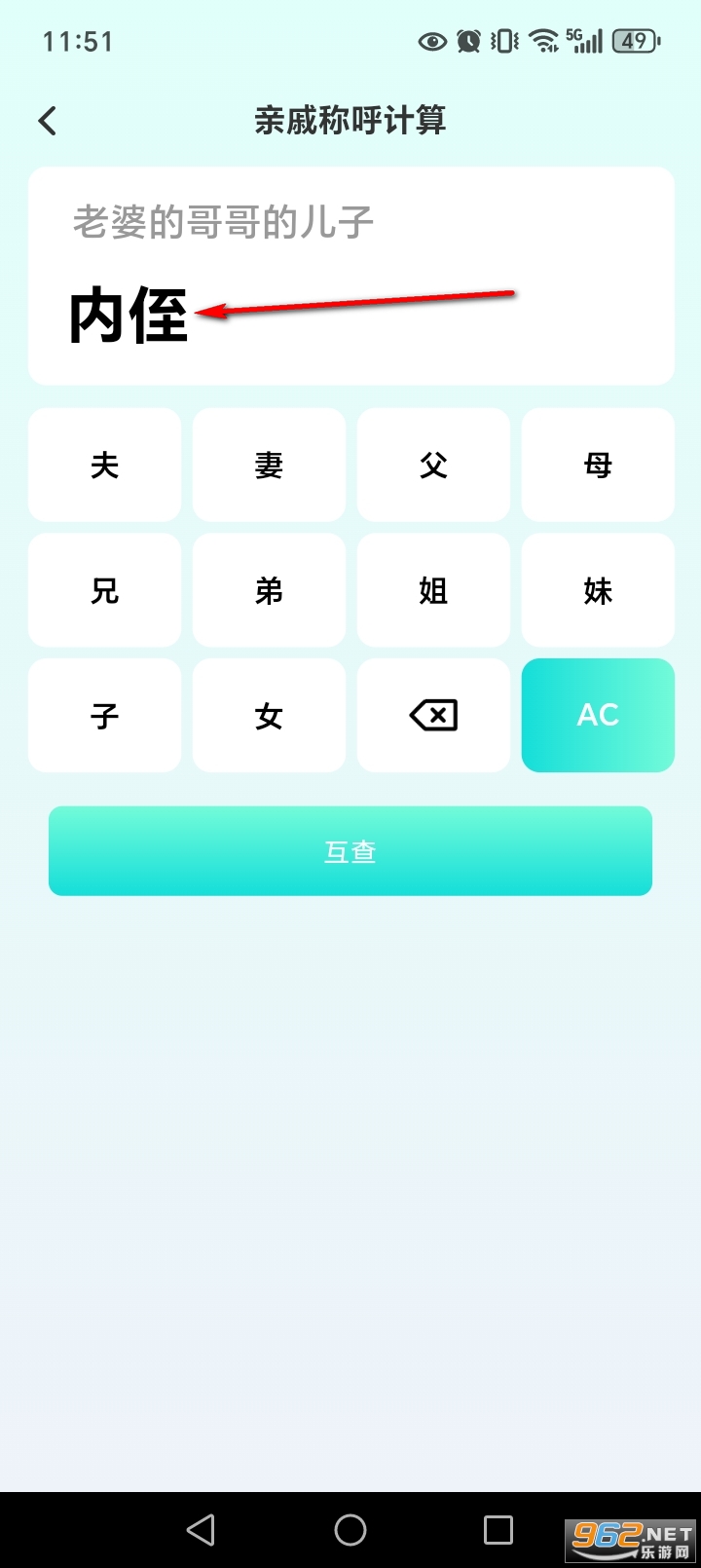The height and width of the screenshot is (1568, 701).
Task: Tap the 女 daughter key
Action: coord(269,715)
